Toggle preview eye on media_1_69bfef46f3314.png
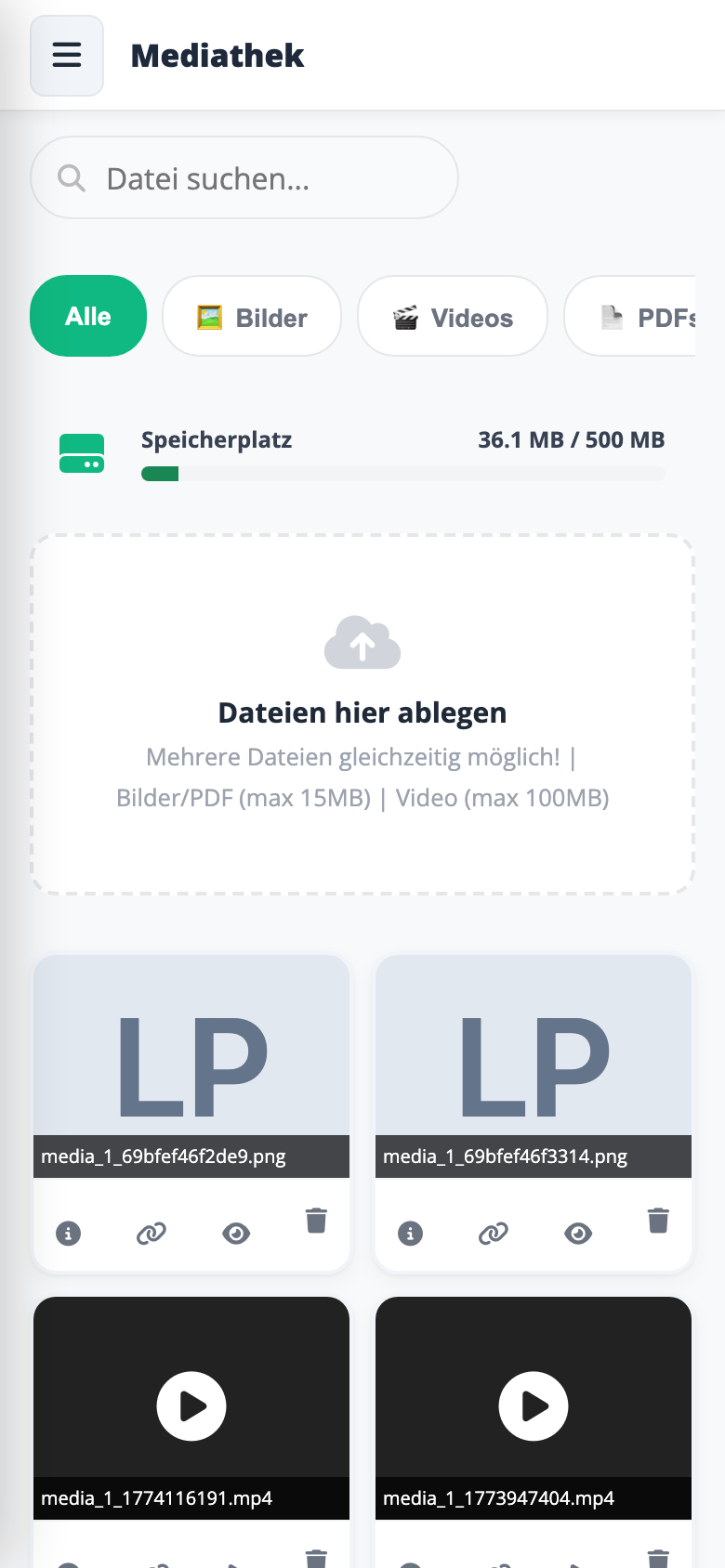The height and width of the screenshot is (1568, 725). pos(577,1234)
